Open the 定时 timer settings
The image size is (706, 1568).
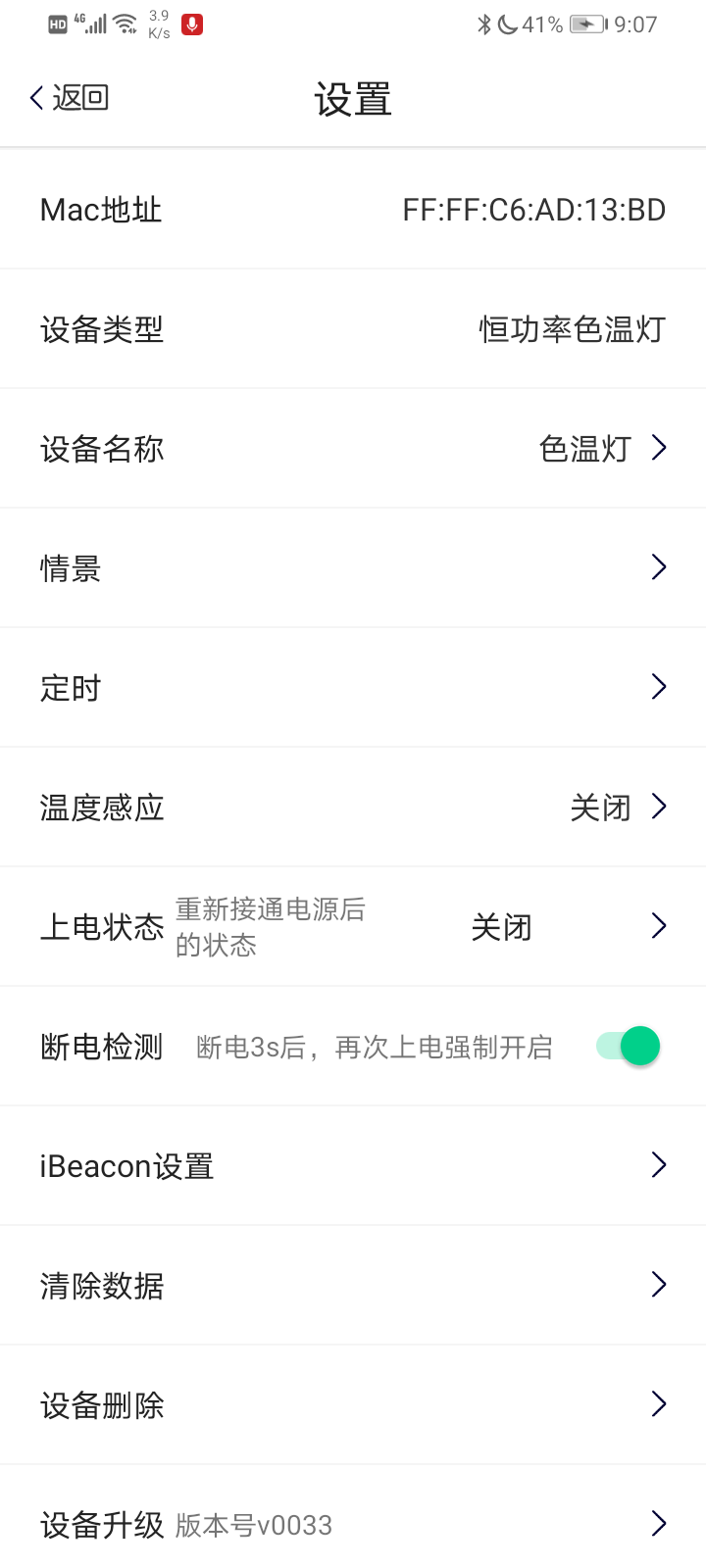coord(353,688)
